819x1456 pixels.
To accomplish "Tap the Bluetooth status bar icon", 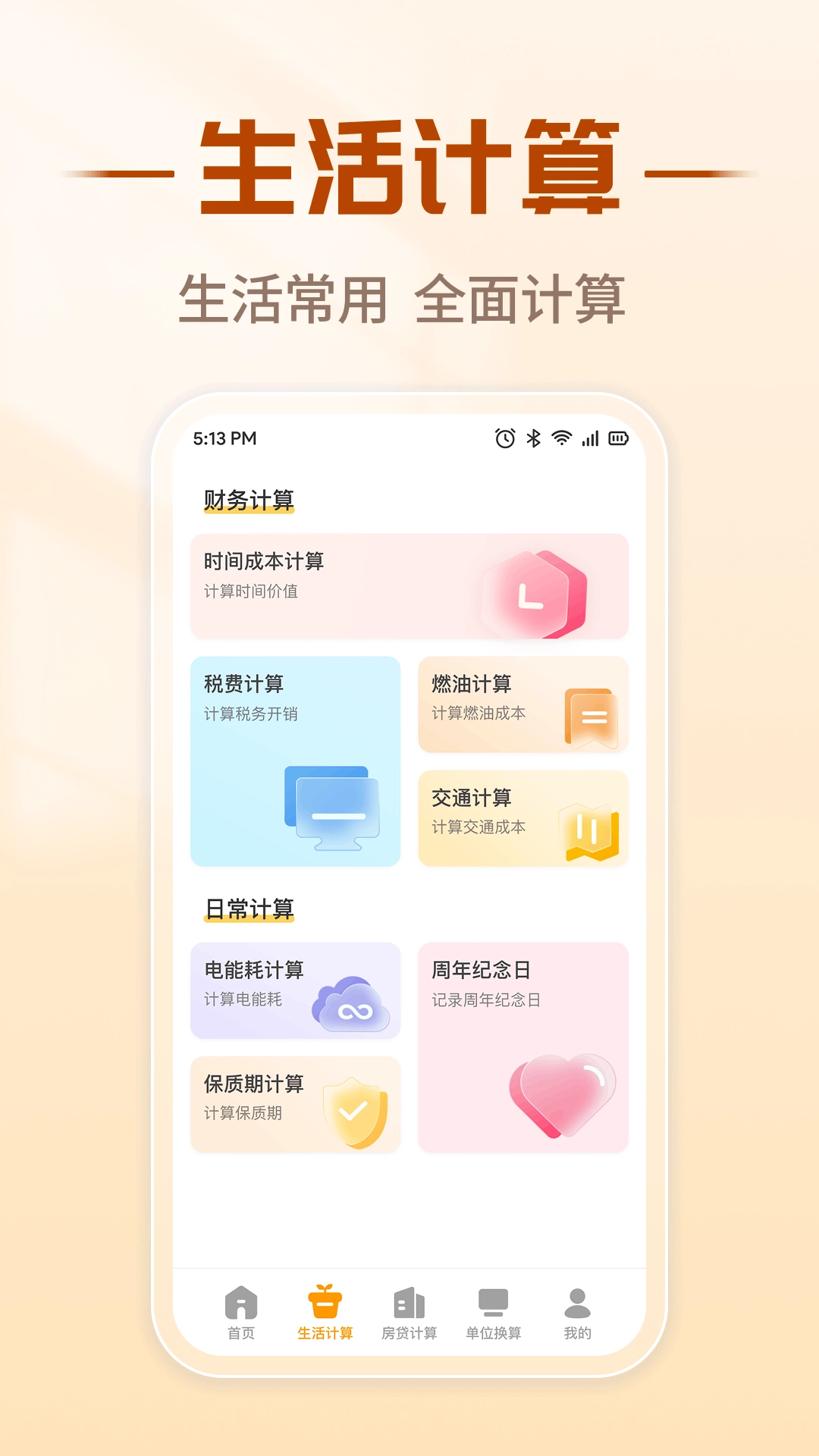I will click(x=532, y=438).
